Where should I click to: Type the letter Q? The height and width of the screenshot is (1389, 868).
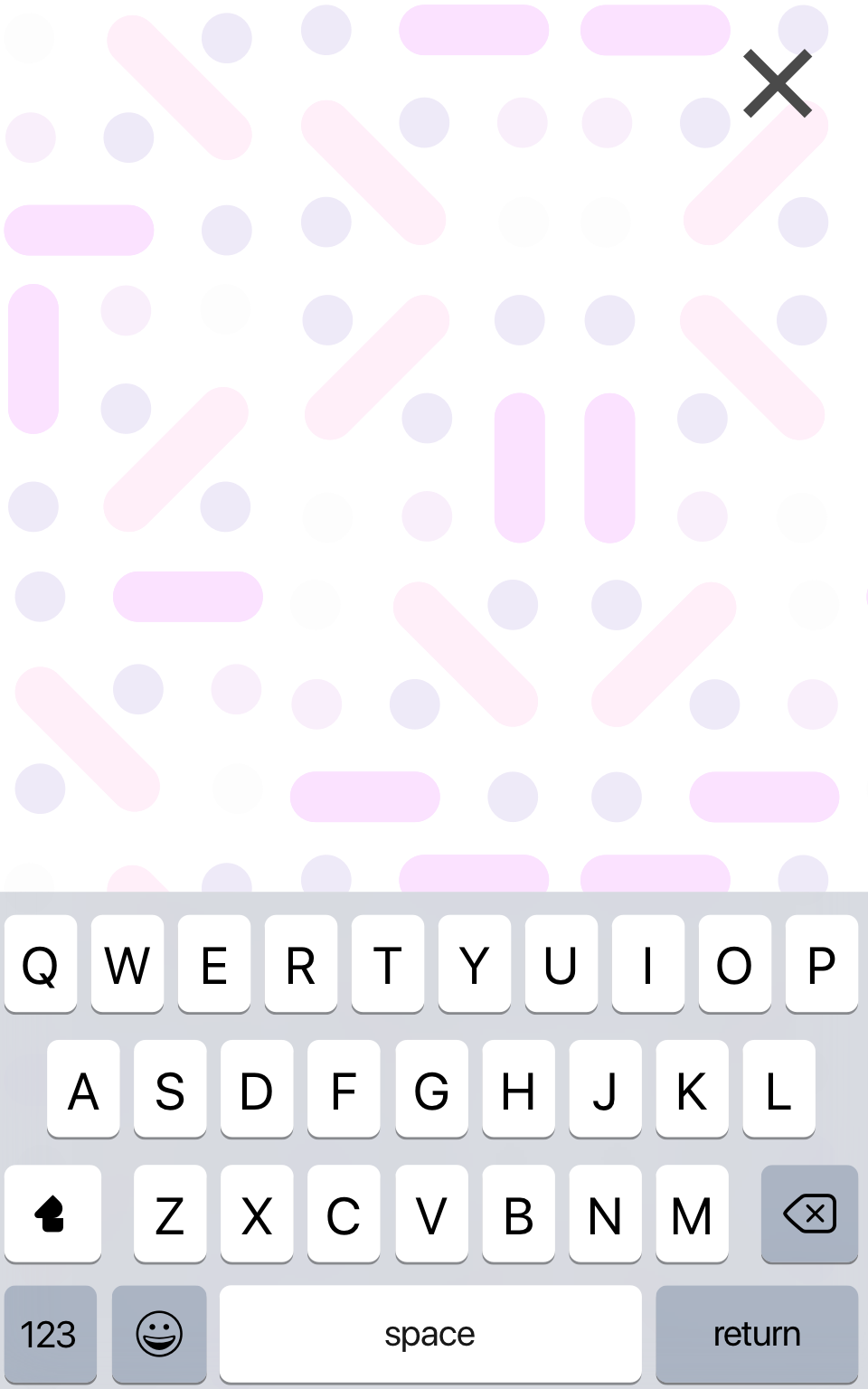41,964
